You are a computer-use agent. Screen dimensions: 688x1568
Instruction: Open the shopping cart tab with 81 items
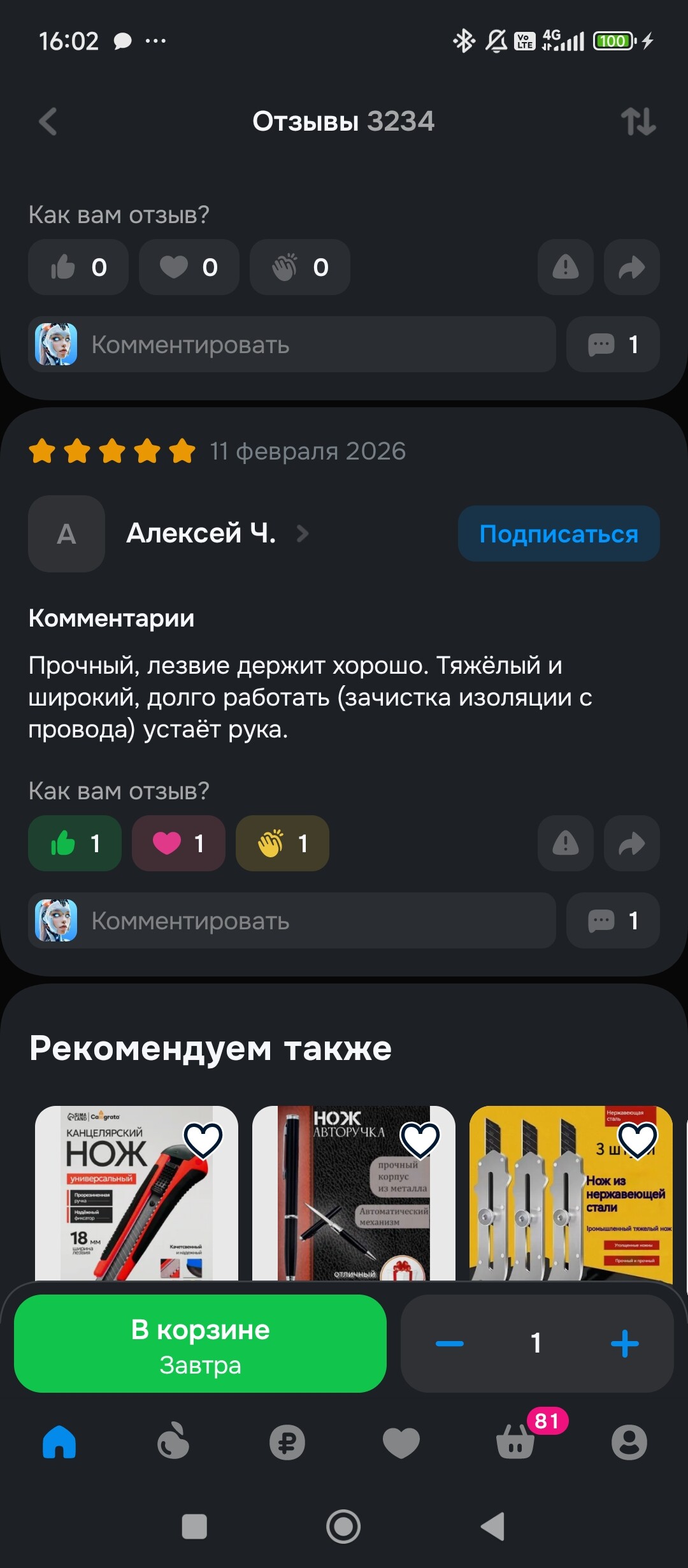coord(516,1443)
